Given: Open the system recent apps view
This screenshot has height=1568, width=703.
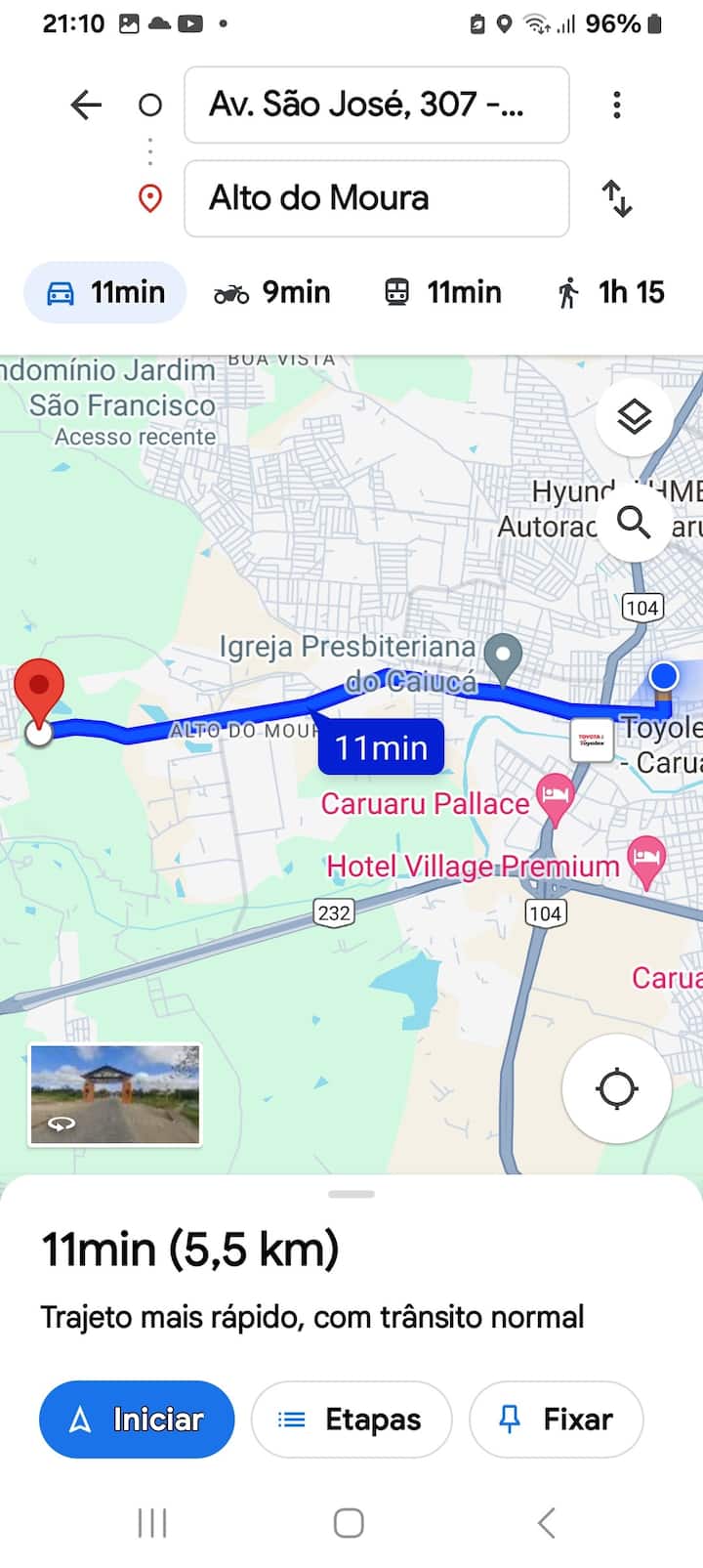Looking at the screenshot, I should click(152, 1522).
